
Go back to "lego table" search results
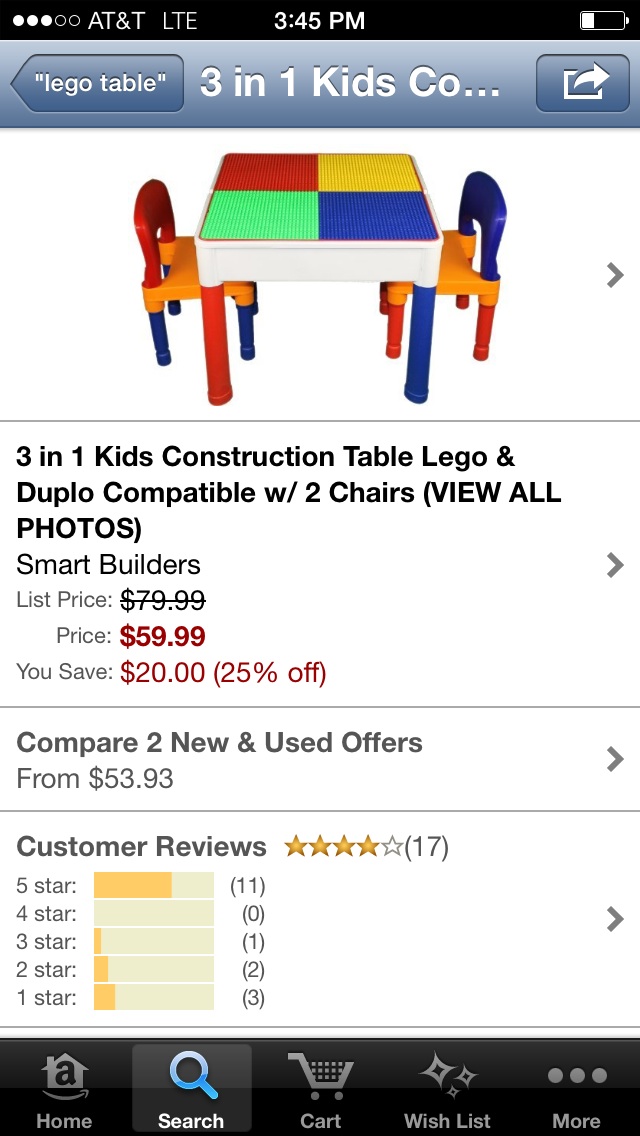coord(98,83)
